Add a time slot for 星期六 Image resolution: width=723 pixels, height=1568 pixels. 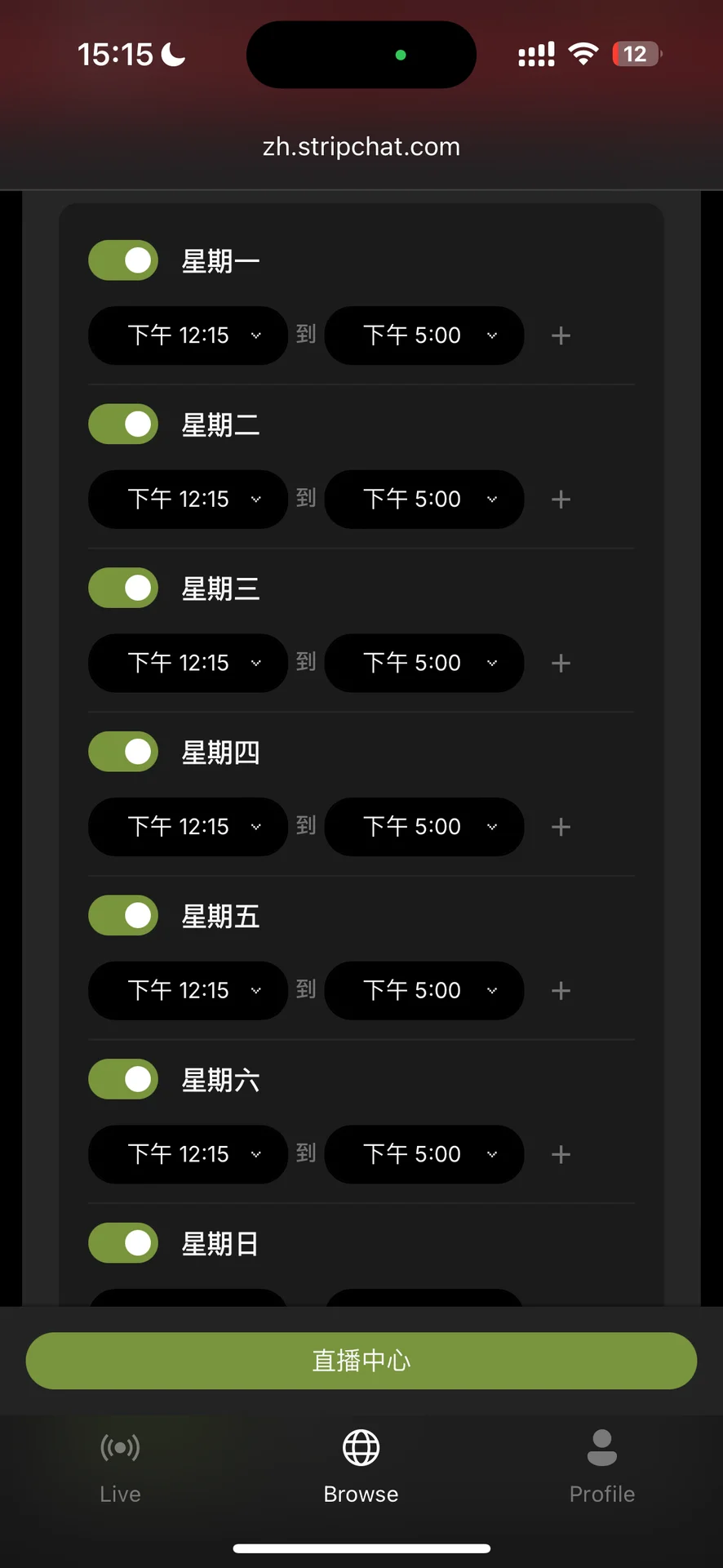pyautogui.click(x=561, y=1154)
